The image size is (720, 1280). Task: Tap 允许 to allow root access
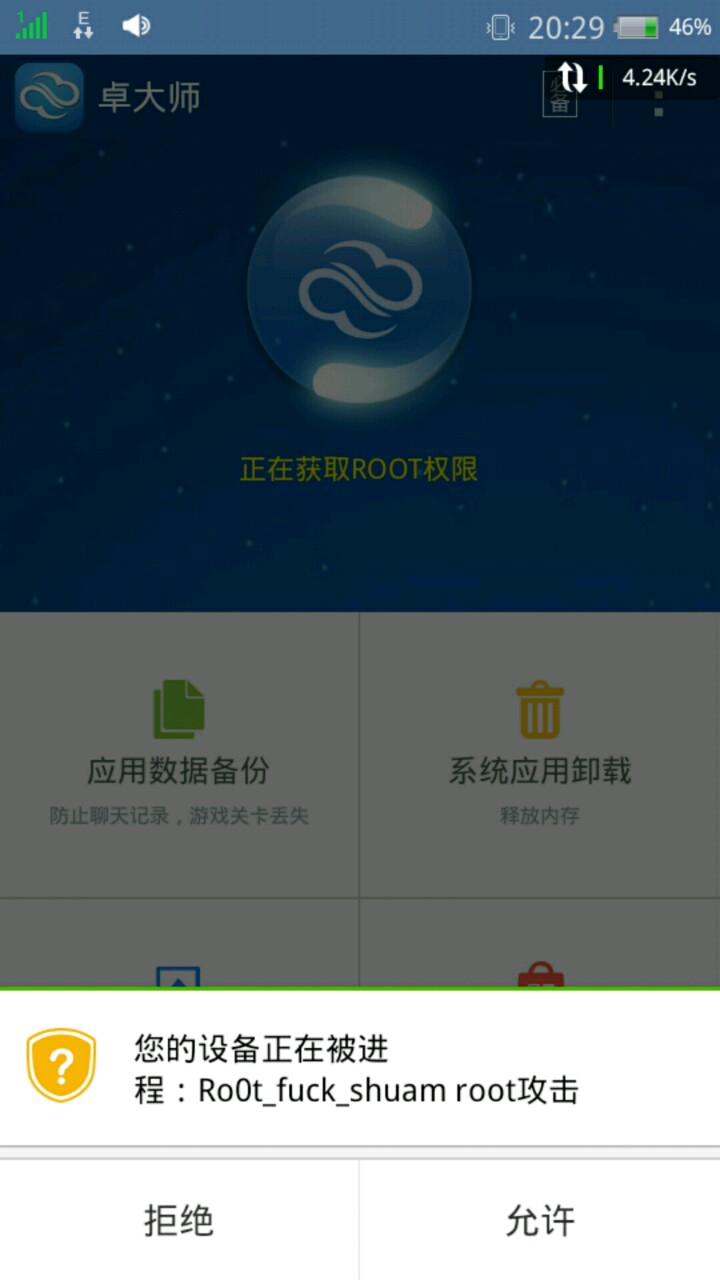coord(540,1221)
